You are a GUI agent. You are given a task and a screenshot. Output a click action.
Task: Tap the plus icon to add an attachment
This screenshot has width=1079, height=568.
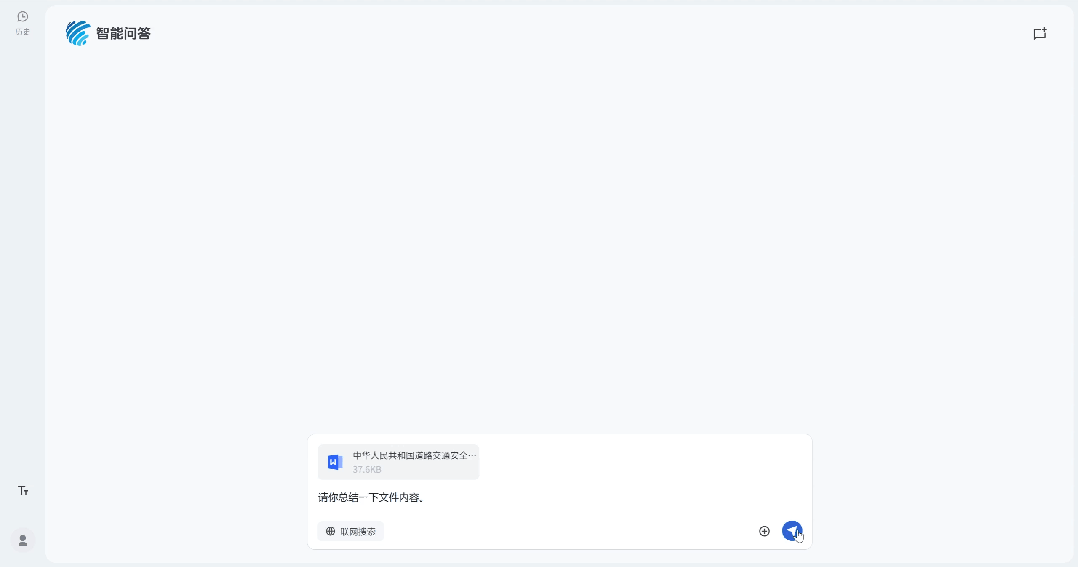[x=764, y=531]
